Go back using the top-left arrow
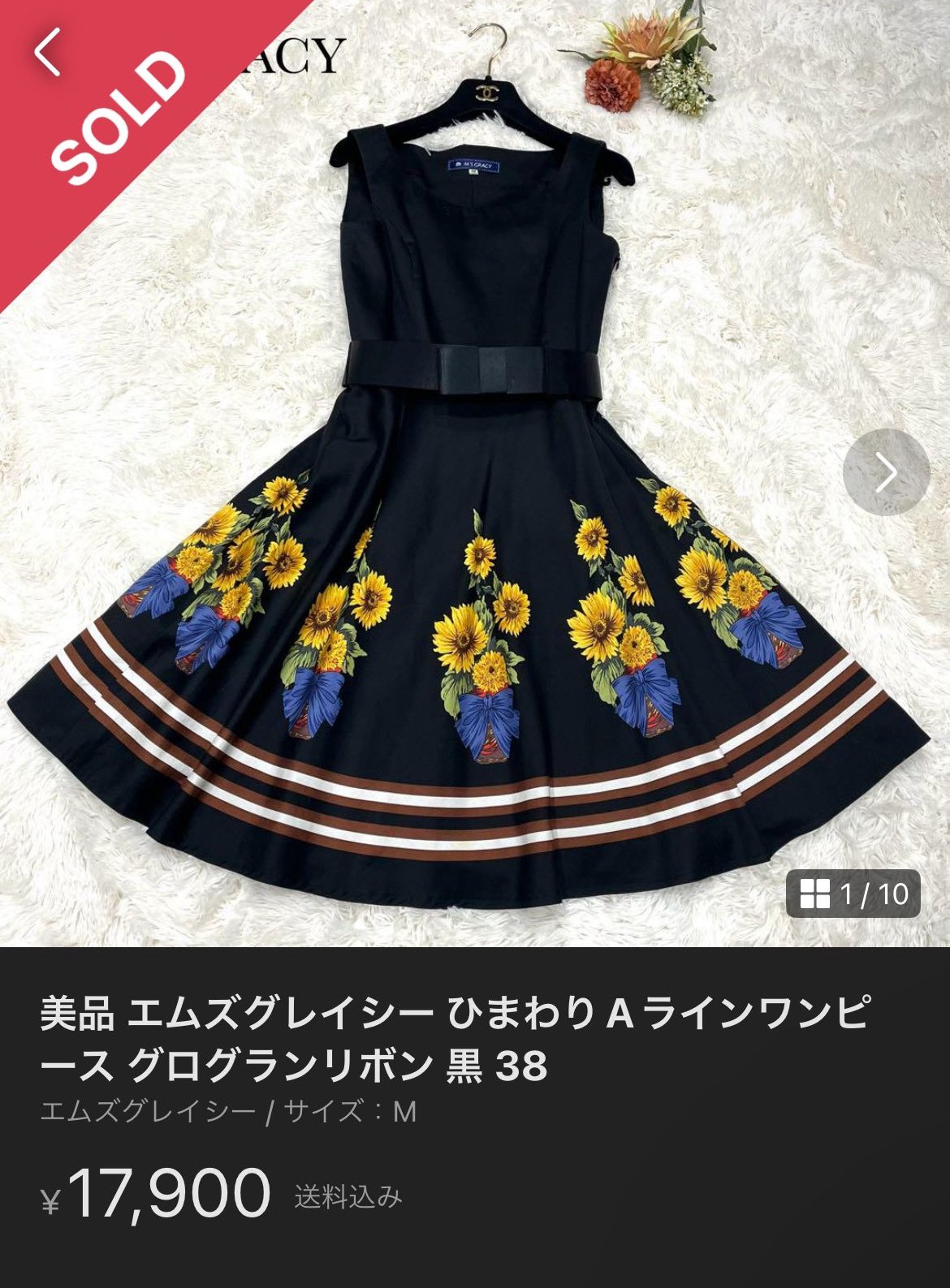 49,52
